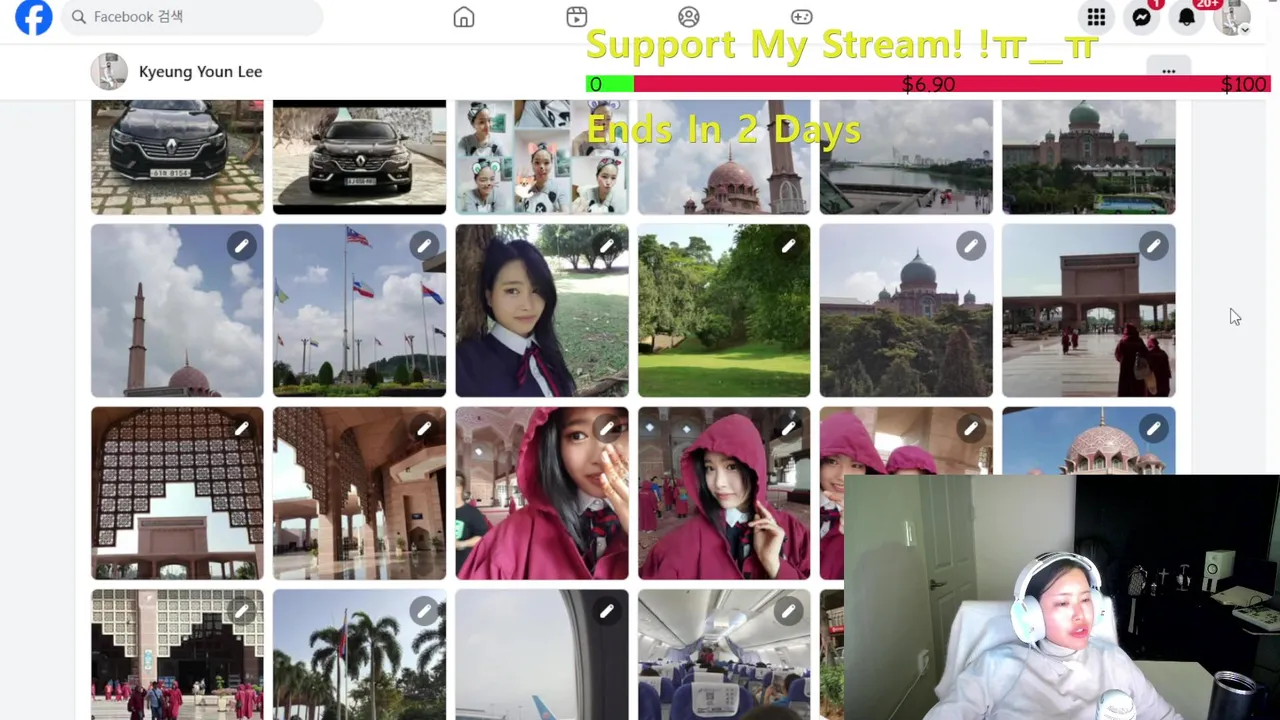The image size is (1280, 720).
Task: Open the black Renault front photo
Action: coord(177,157)
